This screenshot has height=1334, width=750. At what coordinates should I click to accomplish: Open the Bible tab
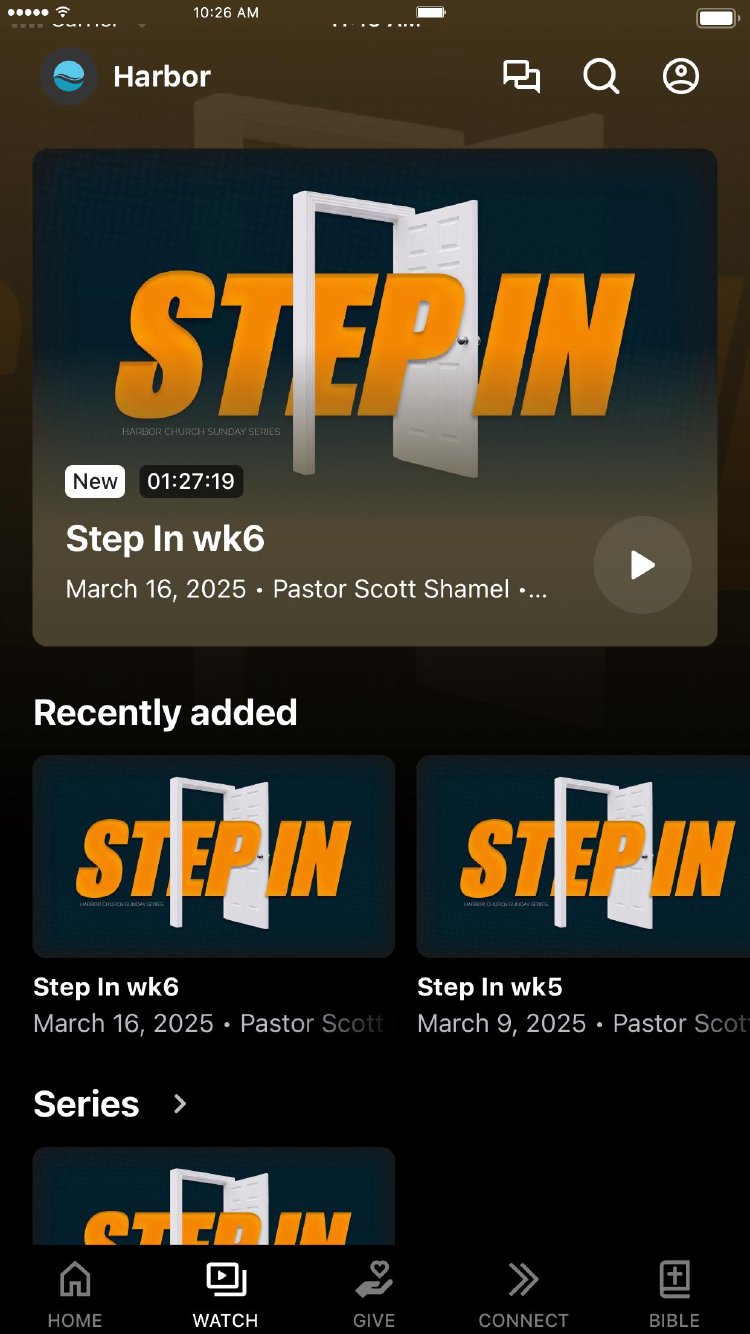pos(674,1293)
